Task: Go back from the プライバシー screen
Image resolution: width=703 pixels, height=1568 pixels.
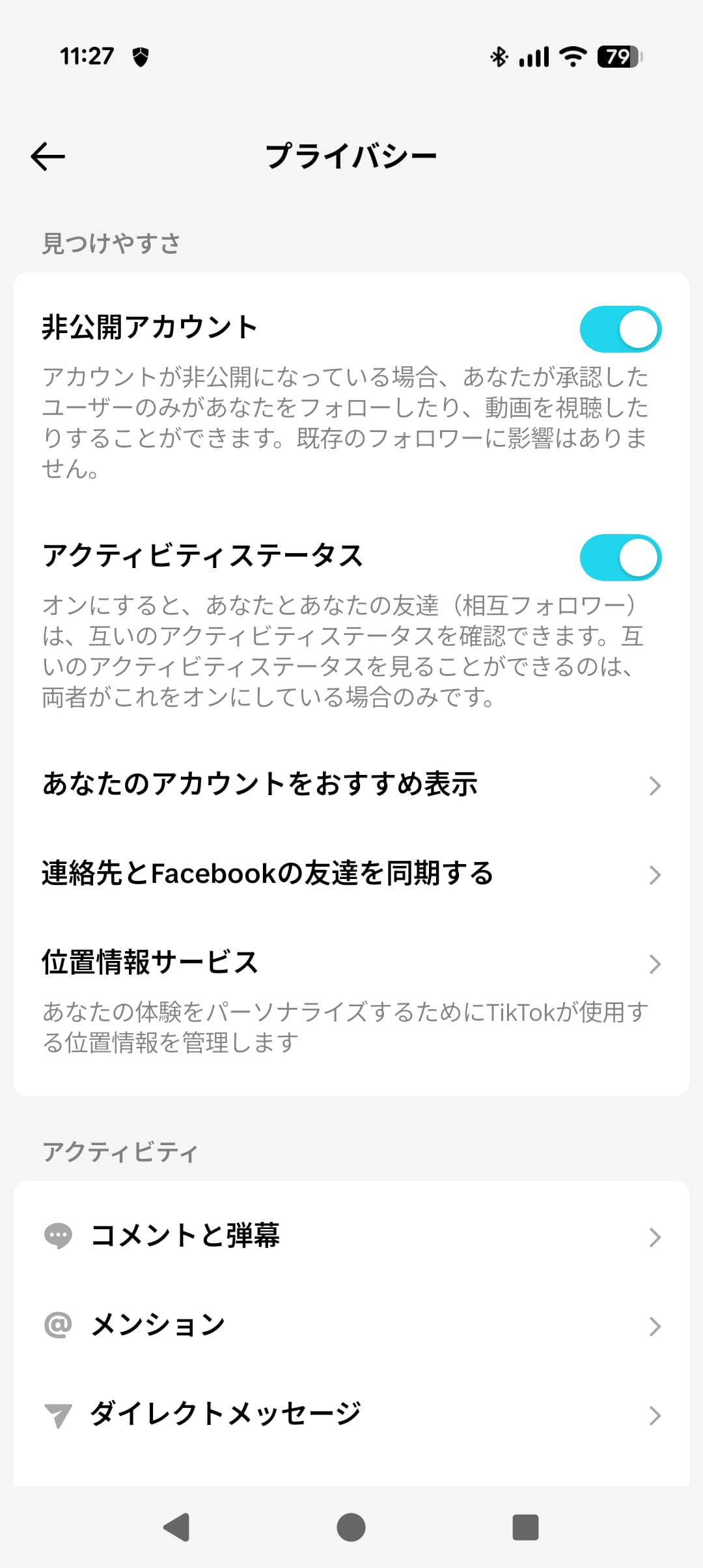Action: point(48,156)
